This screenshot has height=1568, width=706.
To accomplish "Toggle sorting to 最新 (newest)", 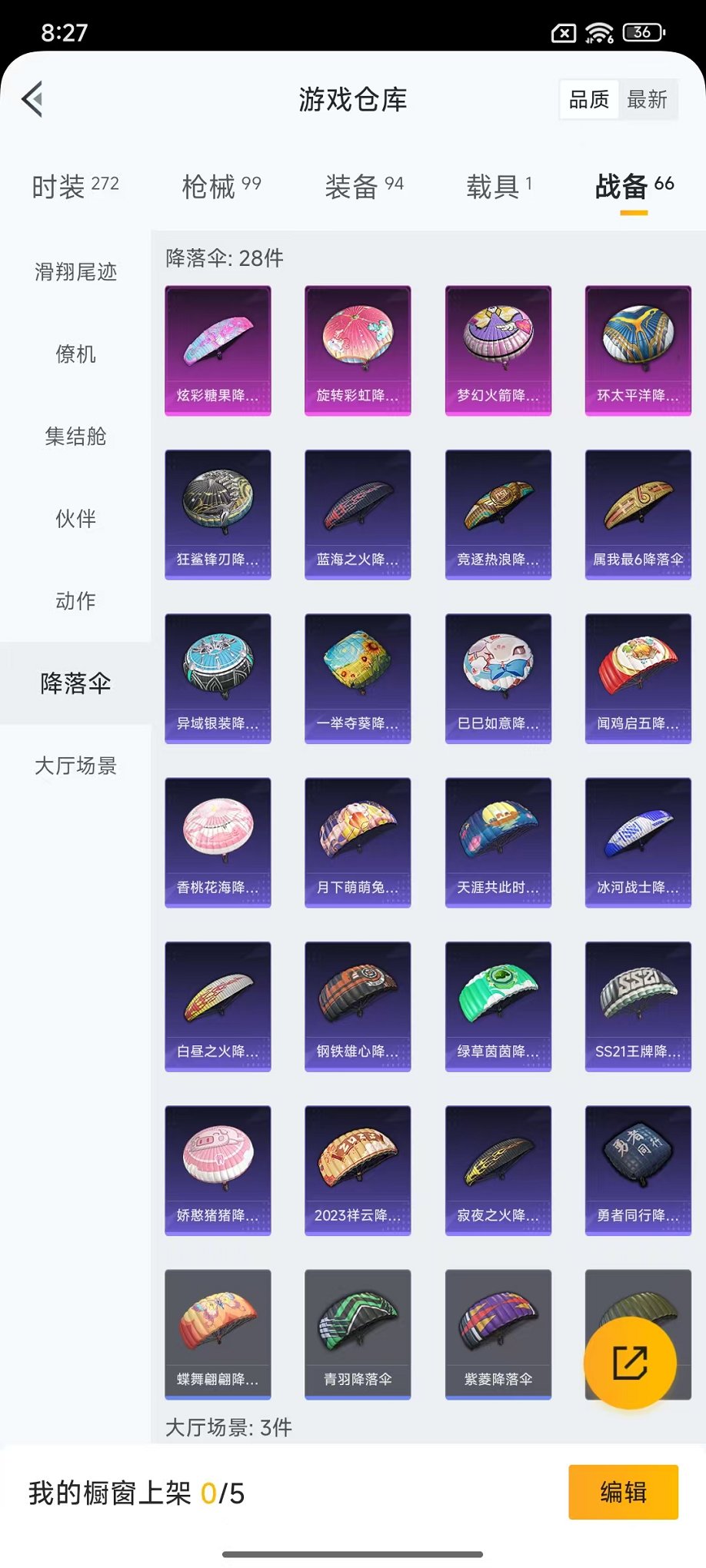I will [648, 98].
